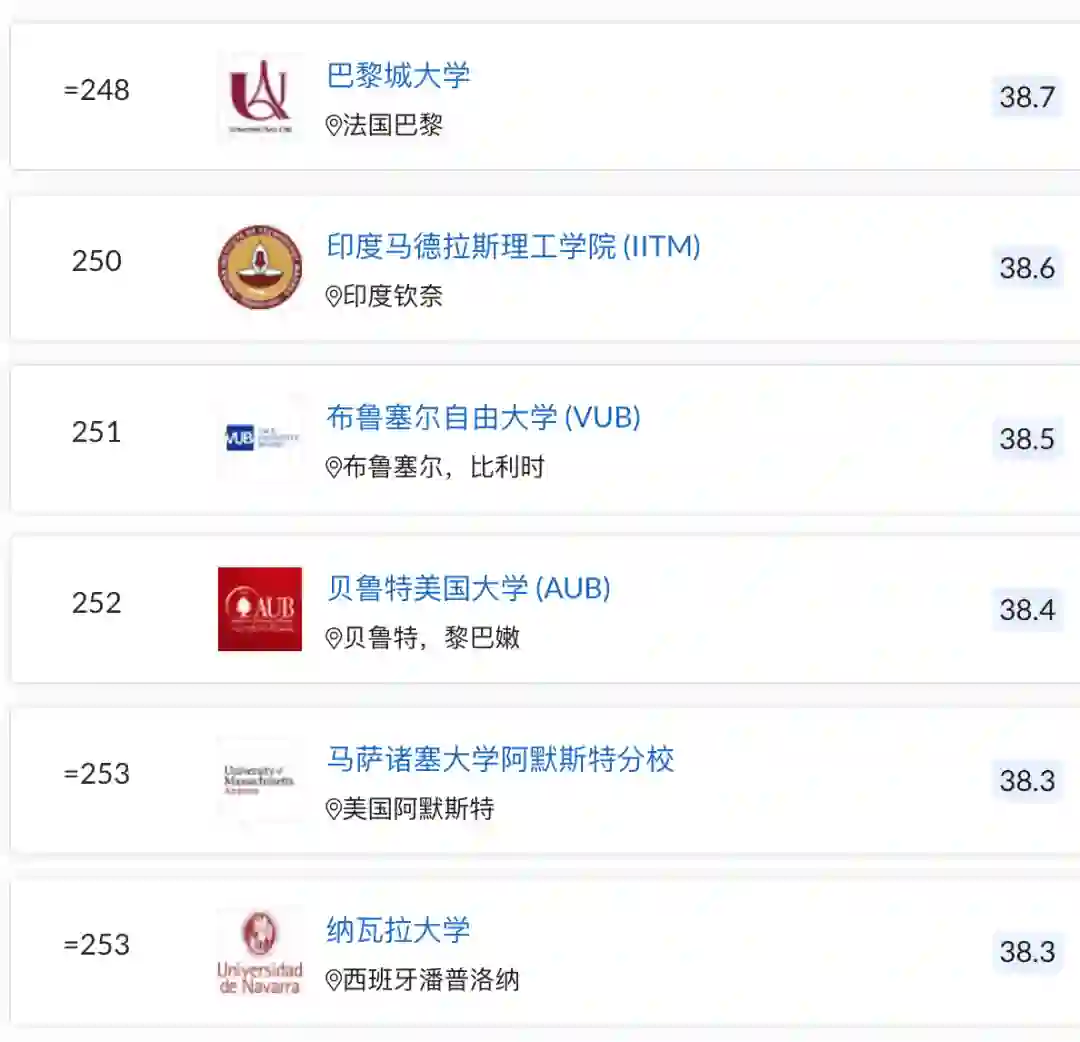Open 印度马德拉斯理工学院 (IITM) page
The image size is (1080, 1042).
pos(513,247)
